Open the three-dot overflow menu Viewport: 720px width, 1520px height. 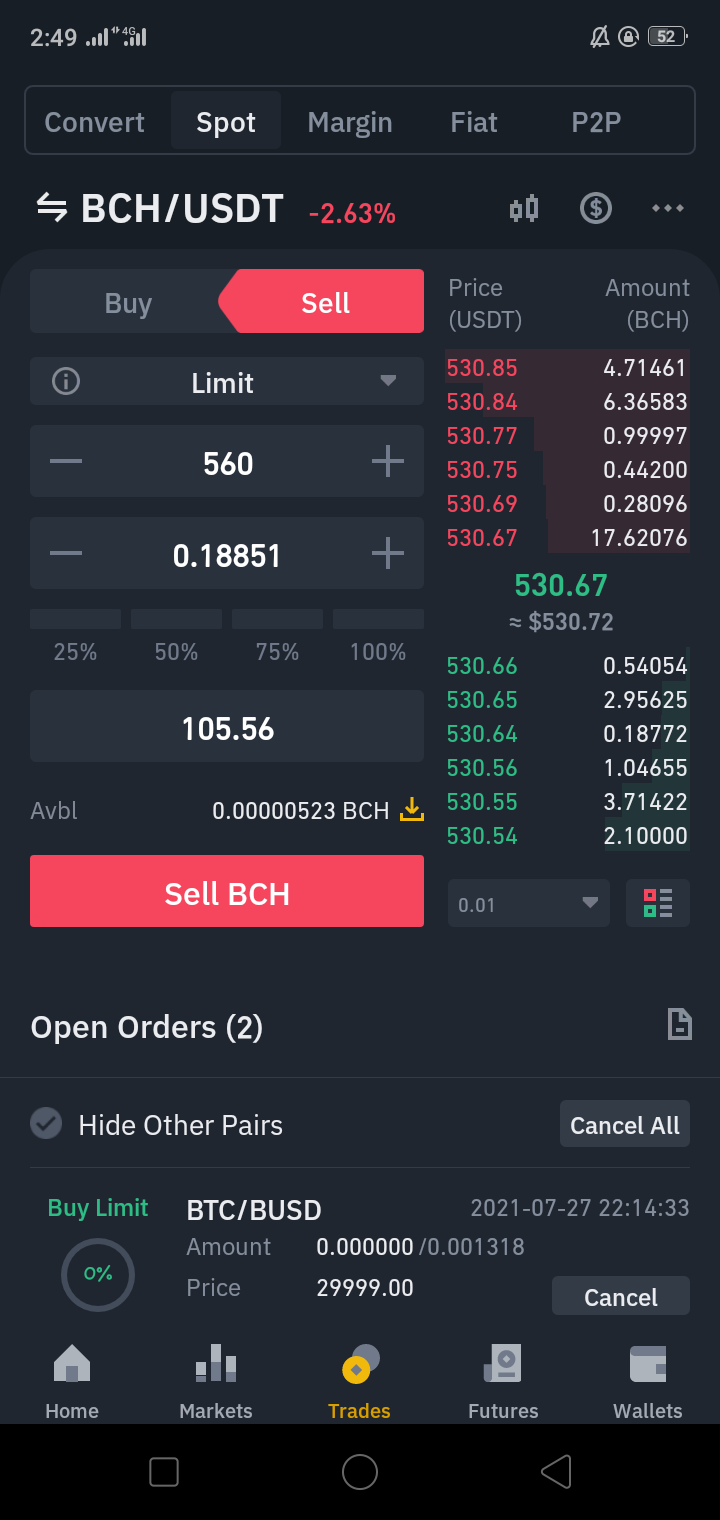click(x=667, y=208)
